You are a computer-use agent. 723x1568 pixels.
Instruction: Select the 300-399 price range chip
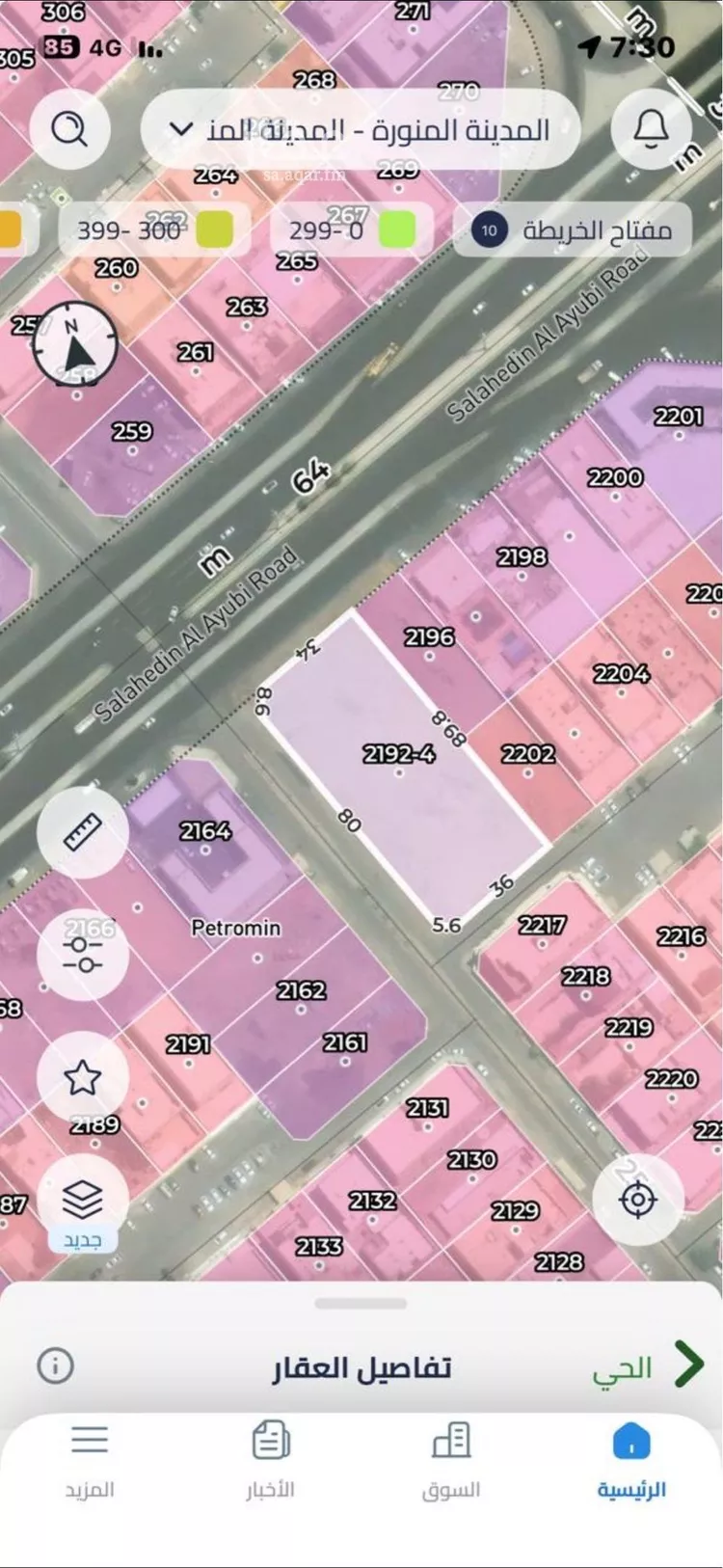154,230
